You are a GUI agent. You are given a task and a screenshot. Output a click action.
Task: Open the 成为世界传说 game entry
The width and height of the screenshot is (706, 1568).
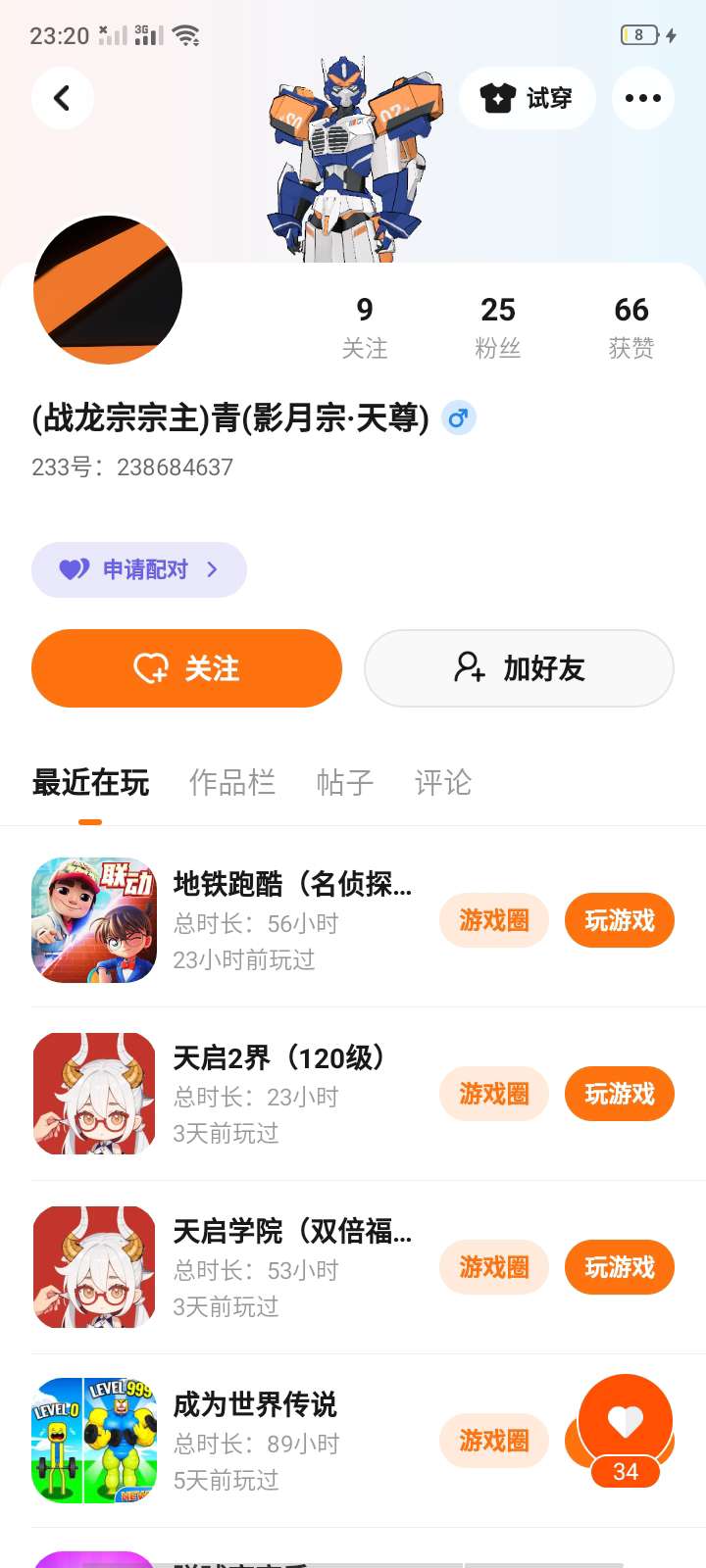(255, 1405)
